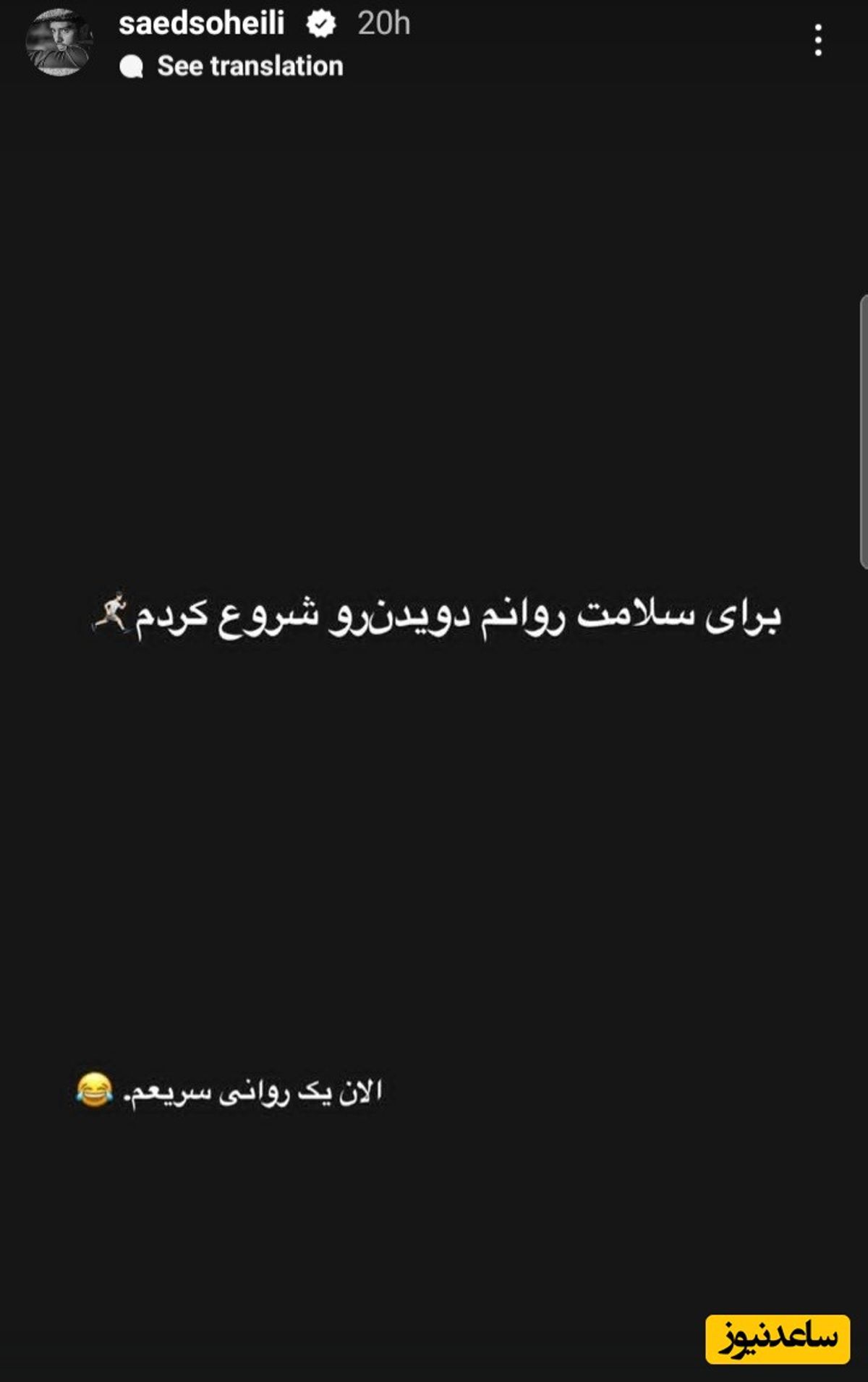Tap See translation

(250, 67)
